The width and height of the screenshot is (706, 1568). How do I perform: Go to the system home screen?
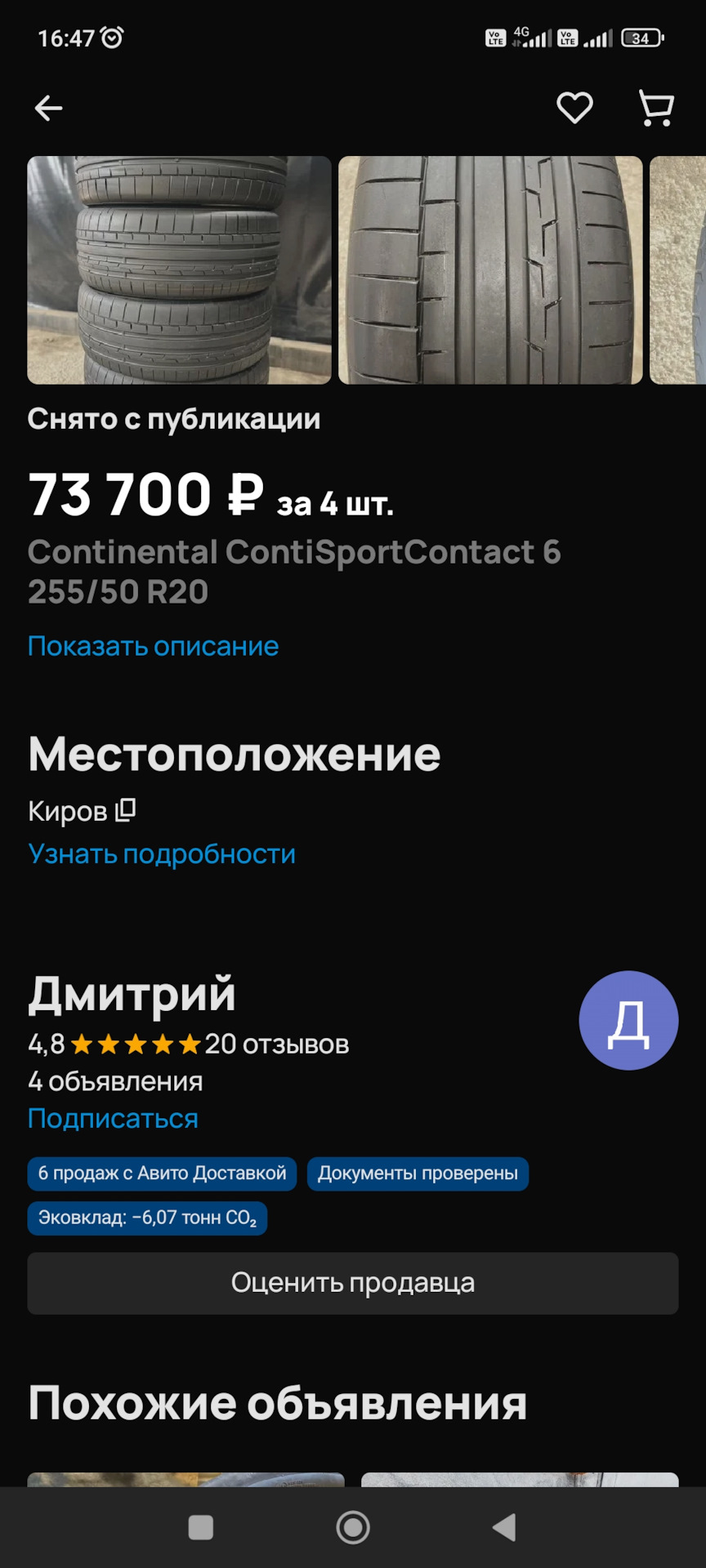point(353,1527)
